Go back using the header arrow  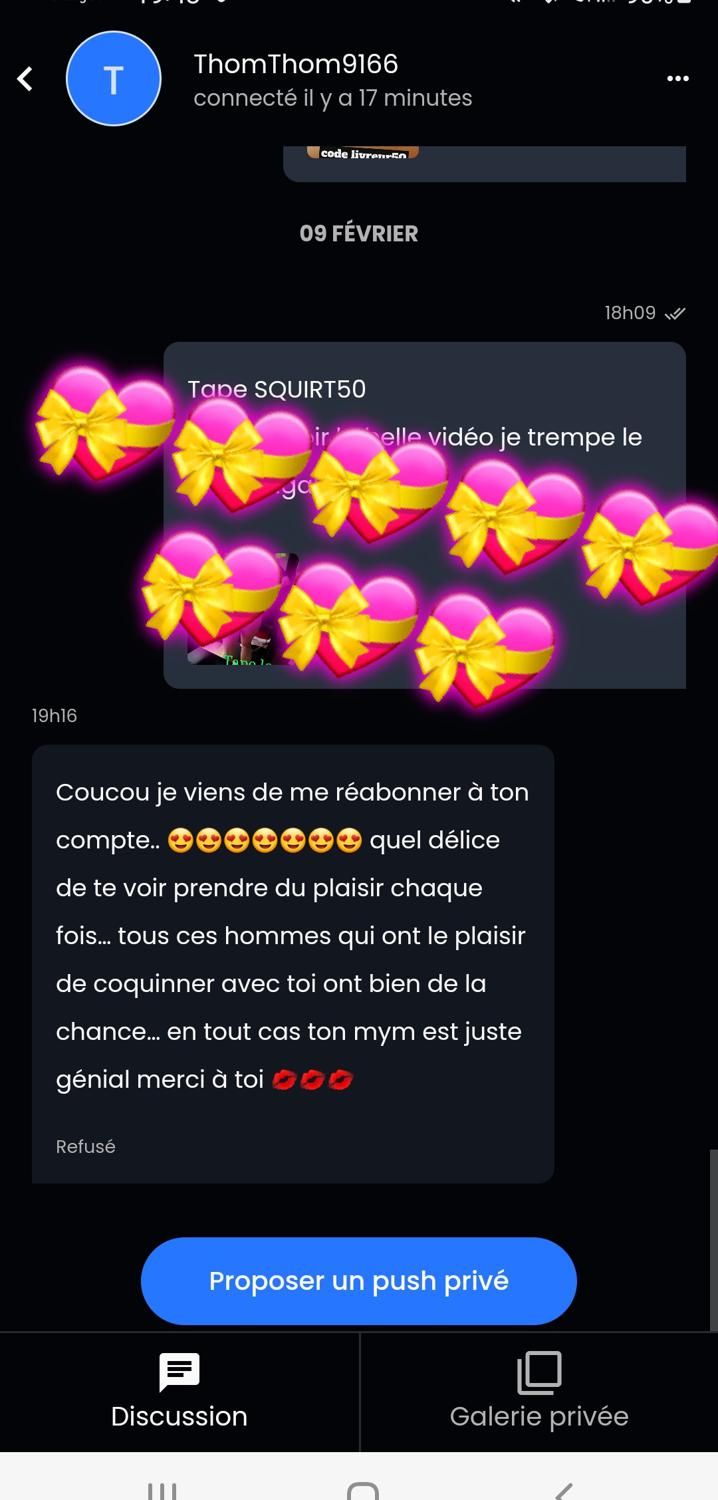(26, 79)
